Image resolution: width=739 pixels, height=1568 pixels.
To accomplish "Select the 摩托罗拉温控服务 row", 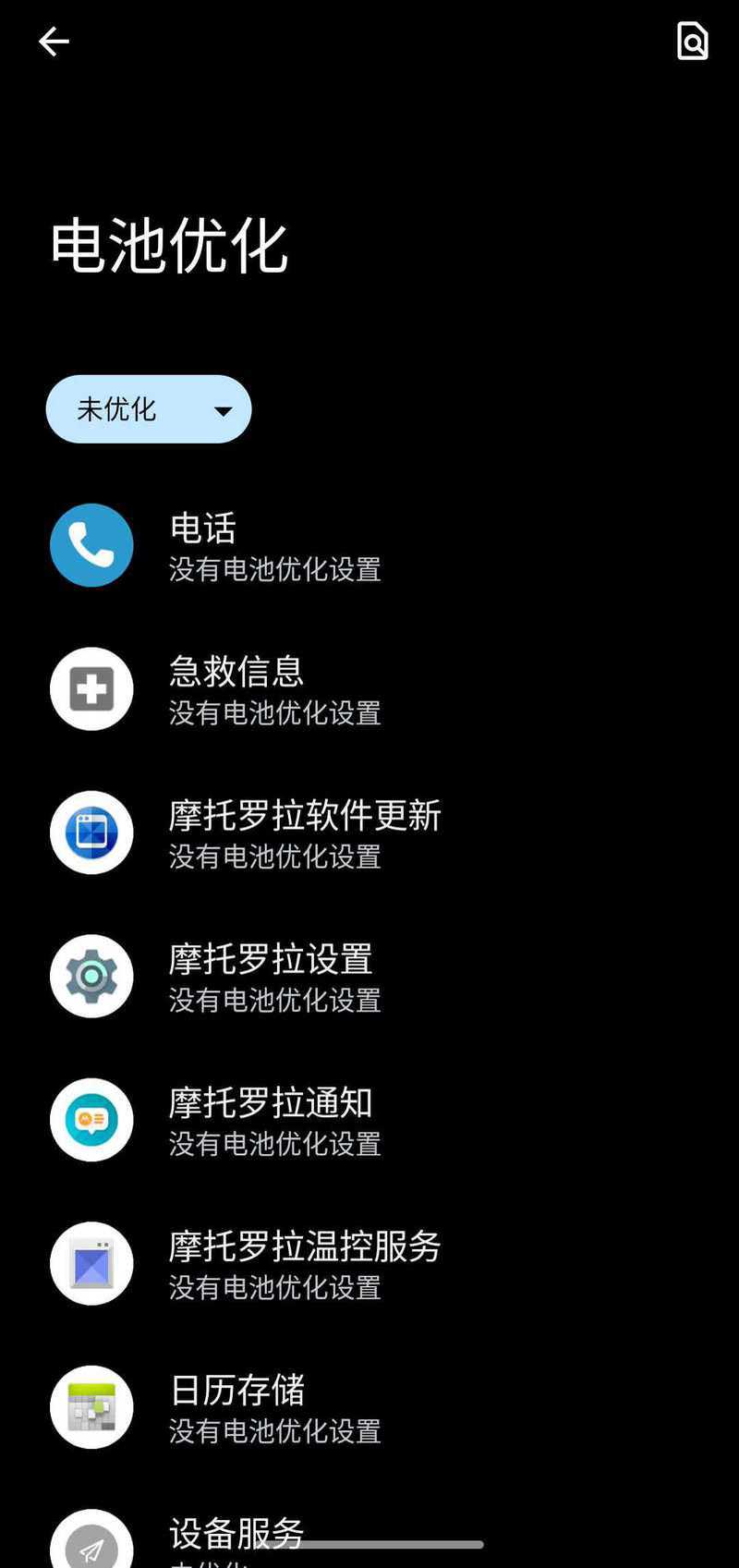I will tap(369, 1264).
